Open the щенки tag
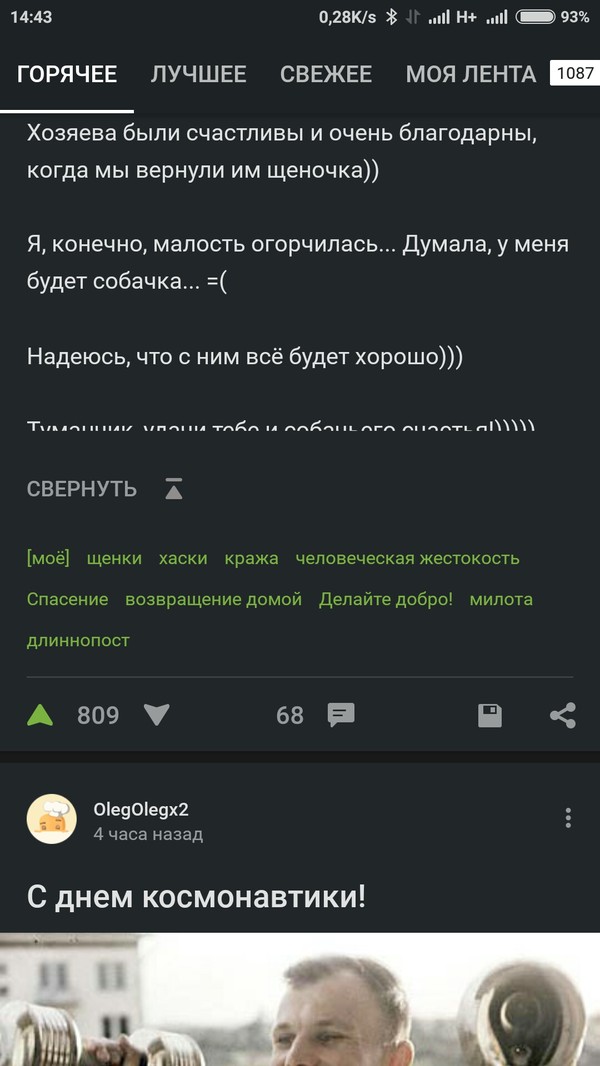Screen dimensions: 600x1066 click(114, 558)
